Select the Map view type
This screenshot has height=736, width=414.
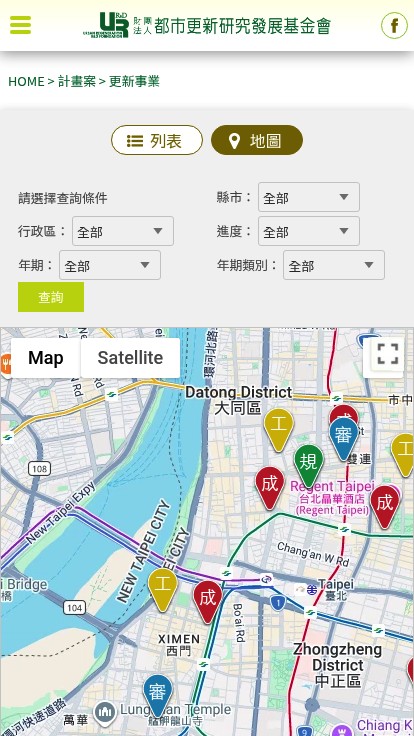tap(46, 358)
